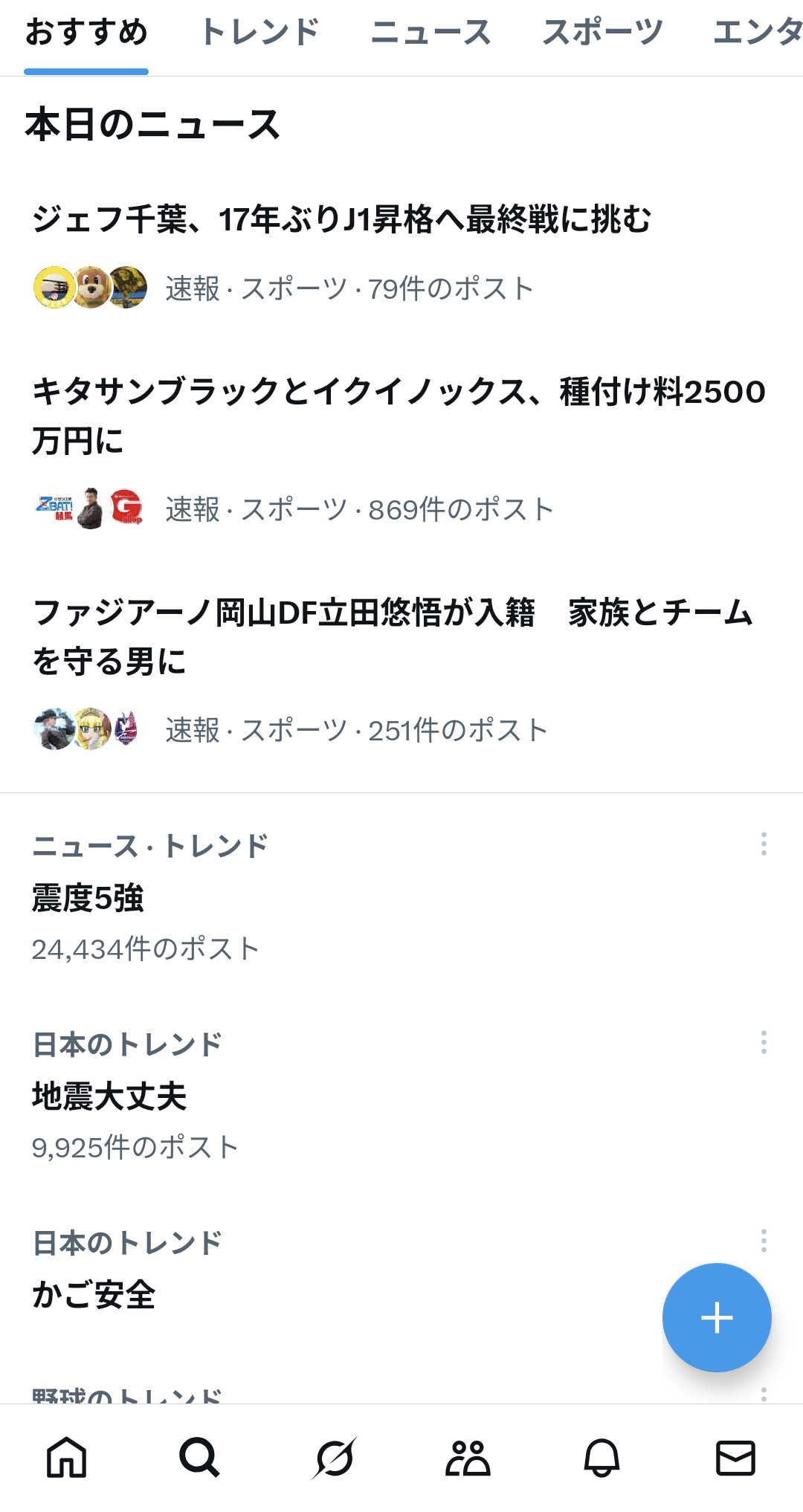Viewport: 803px width, 1512px height.
Task: Switch to the ニュース tab
Action: coord(430,33)
